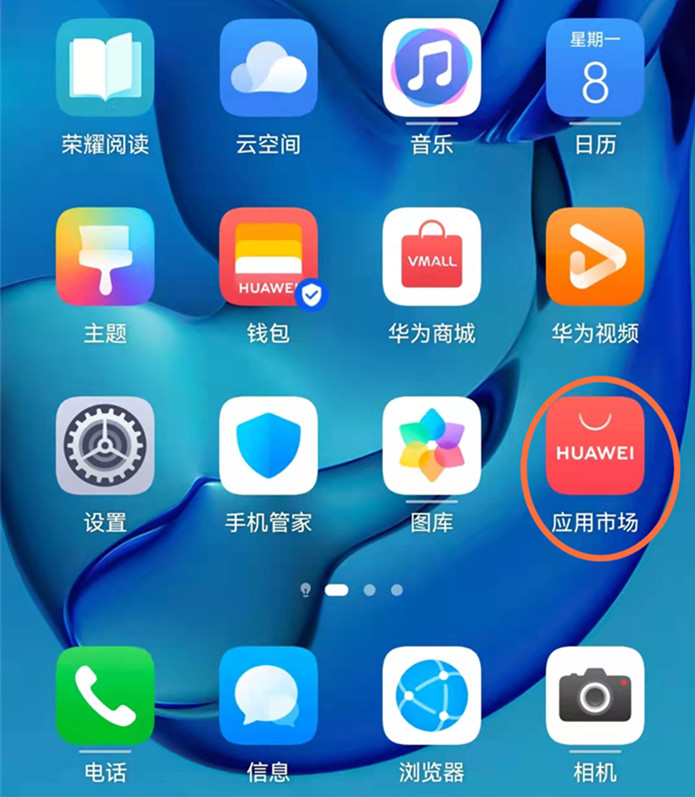695x797 pixels.
Task: Open the 日历 calendar app
Action: click(594, 68)
